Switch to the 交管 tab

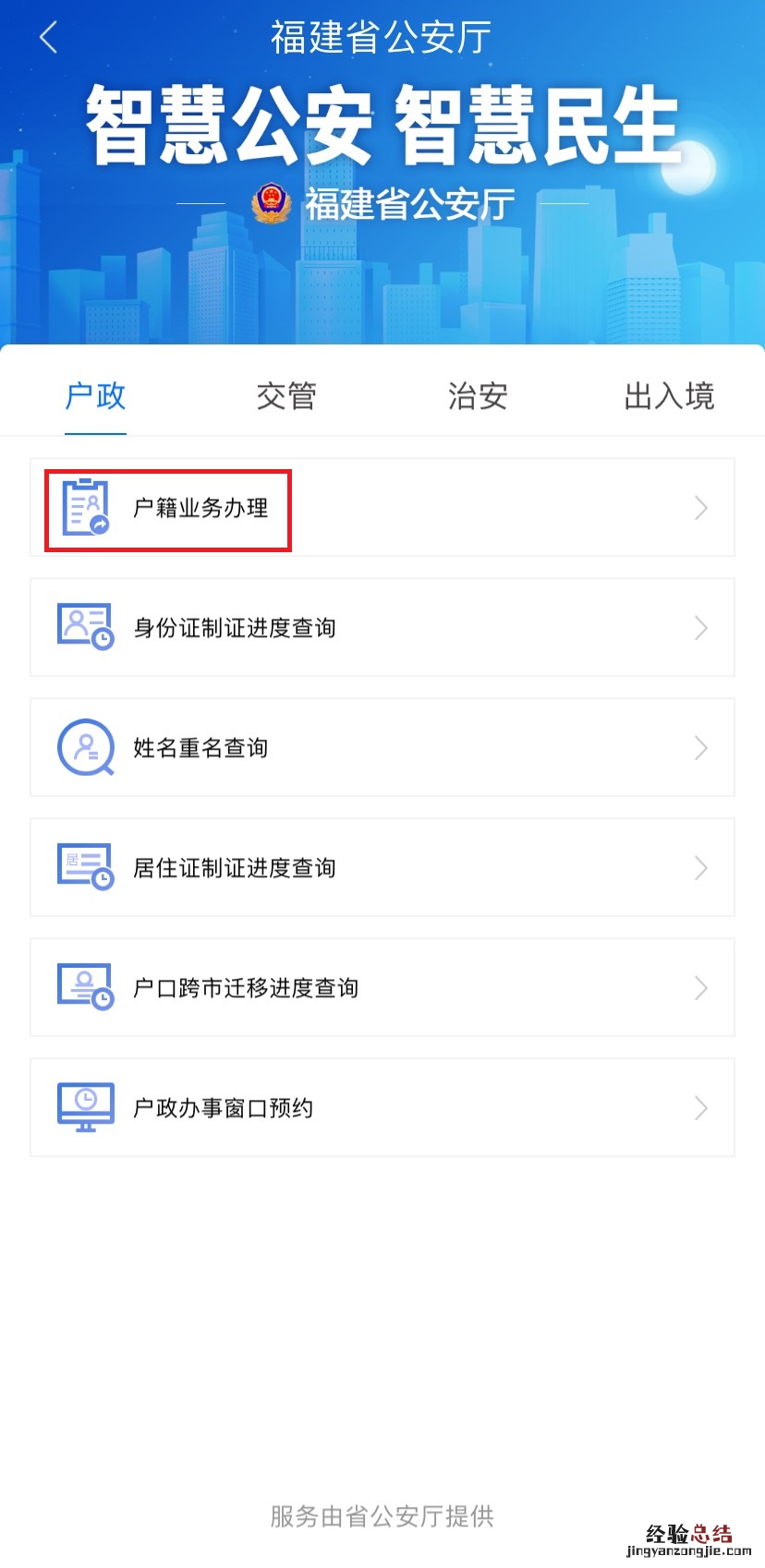click(x=285, y=396)
